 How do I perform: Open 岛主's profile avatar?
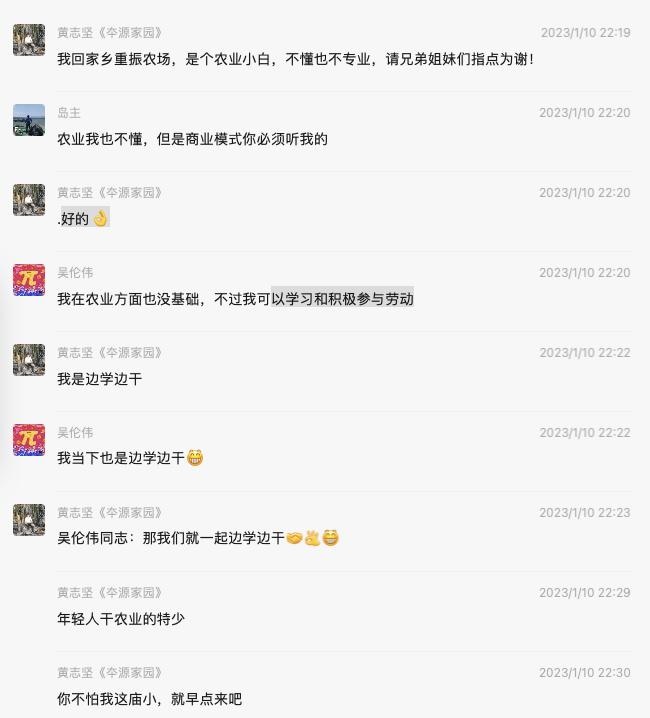click(x=29, y=120)
